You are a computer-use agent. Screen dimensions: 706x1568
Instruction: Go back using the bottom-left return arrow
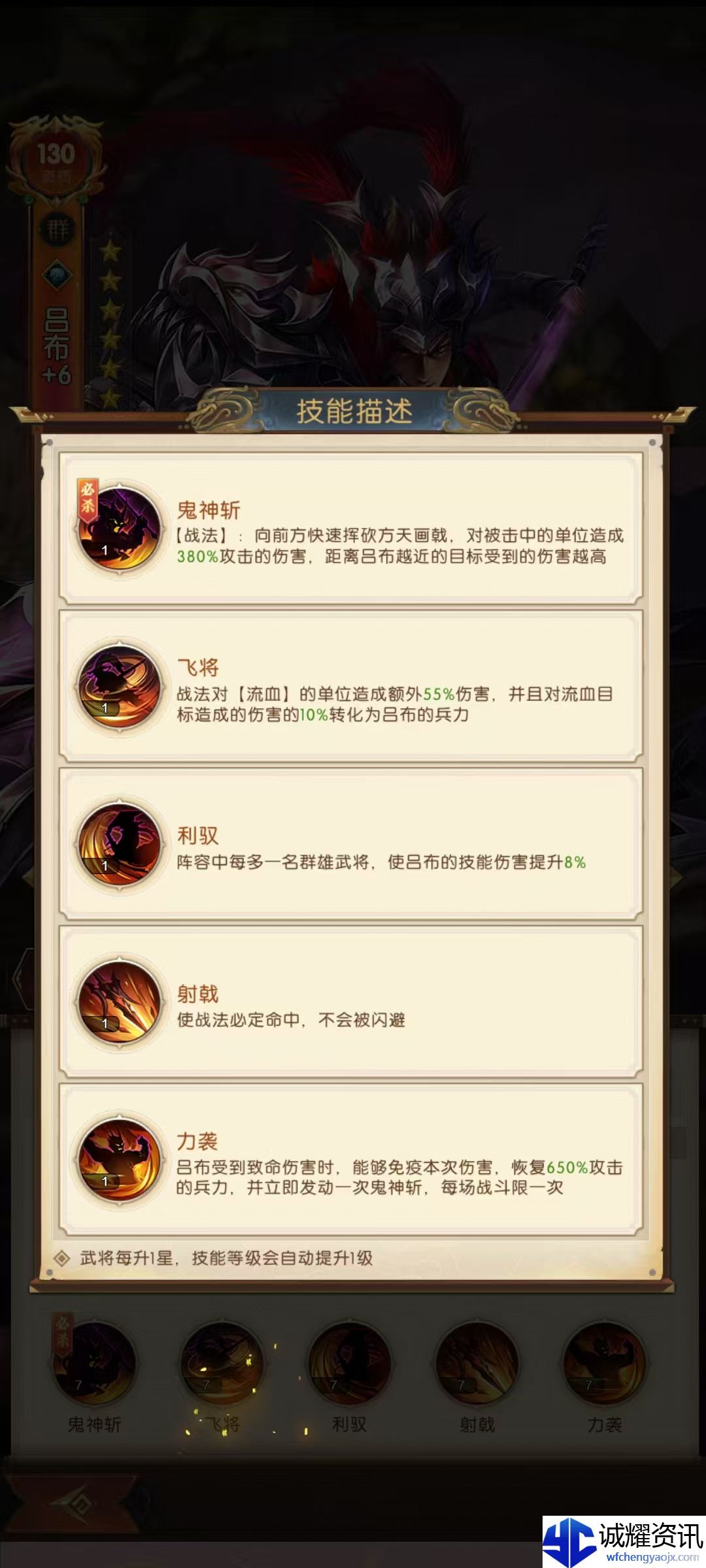[x=78, y=1505]
